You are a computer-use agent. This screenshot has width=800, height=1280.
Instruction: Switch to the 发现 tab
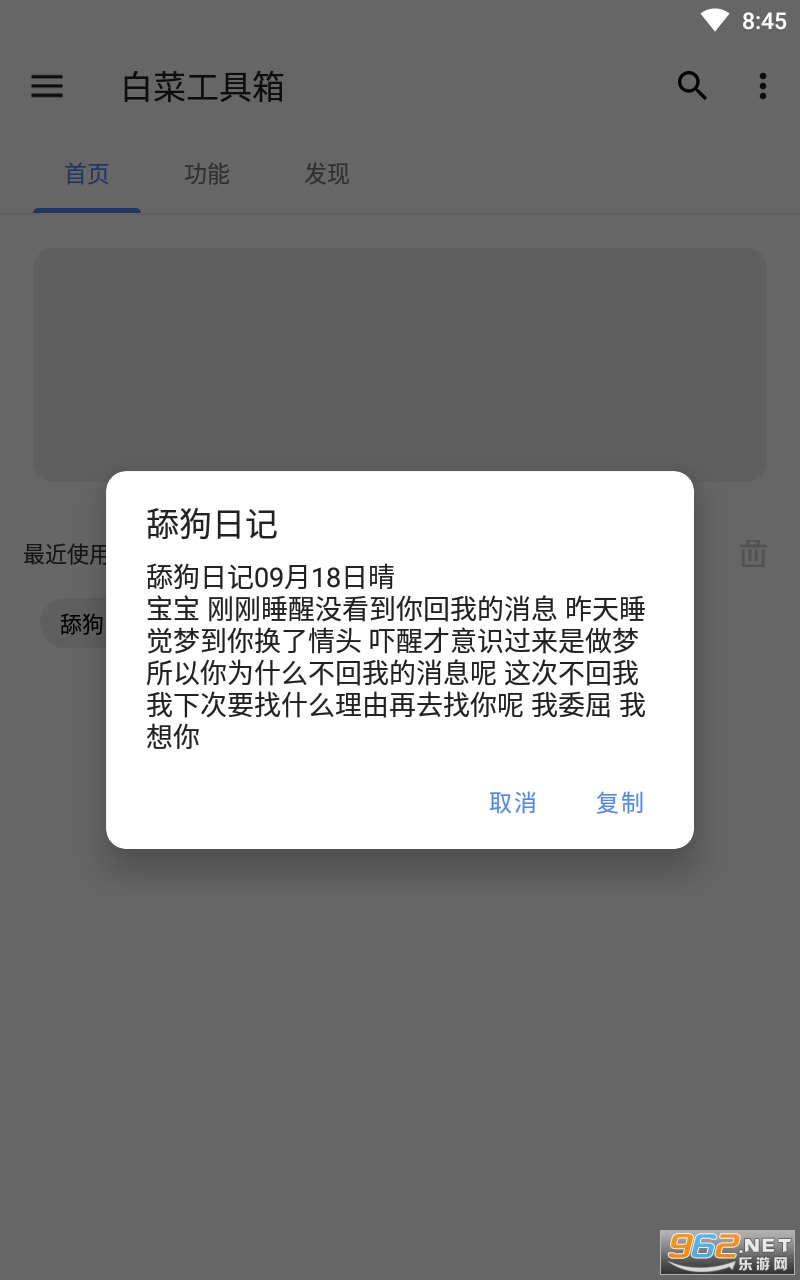point(327,174)
